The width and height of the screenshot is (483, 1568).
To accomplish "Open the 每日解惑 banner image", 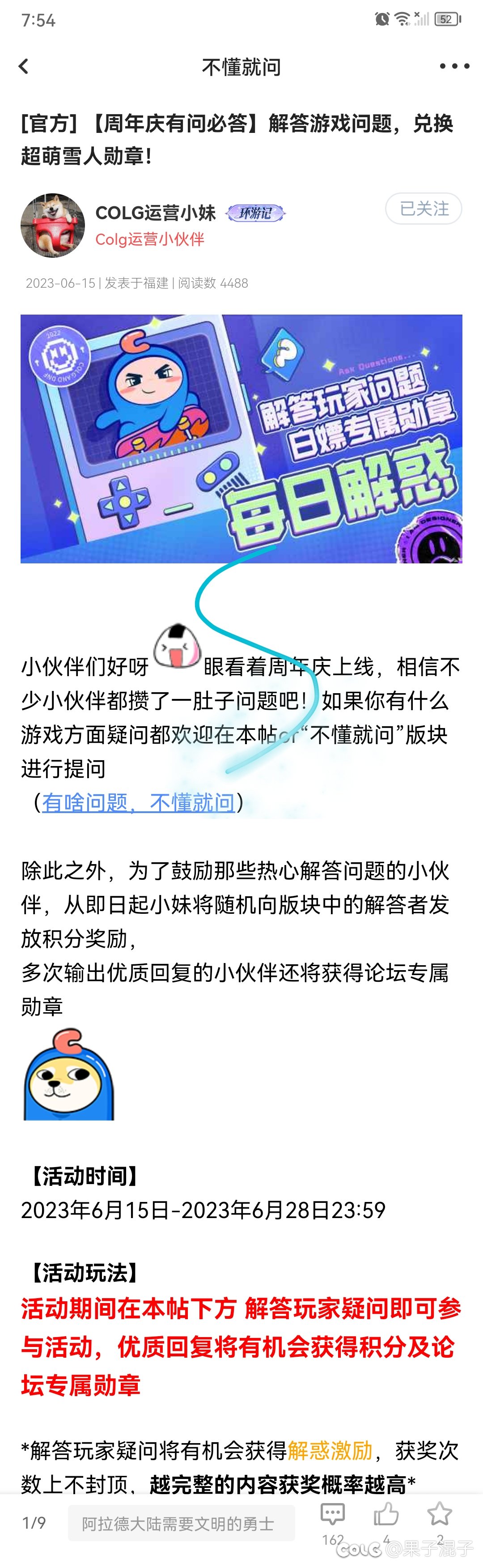I will [x=241, y=438].
